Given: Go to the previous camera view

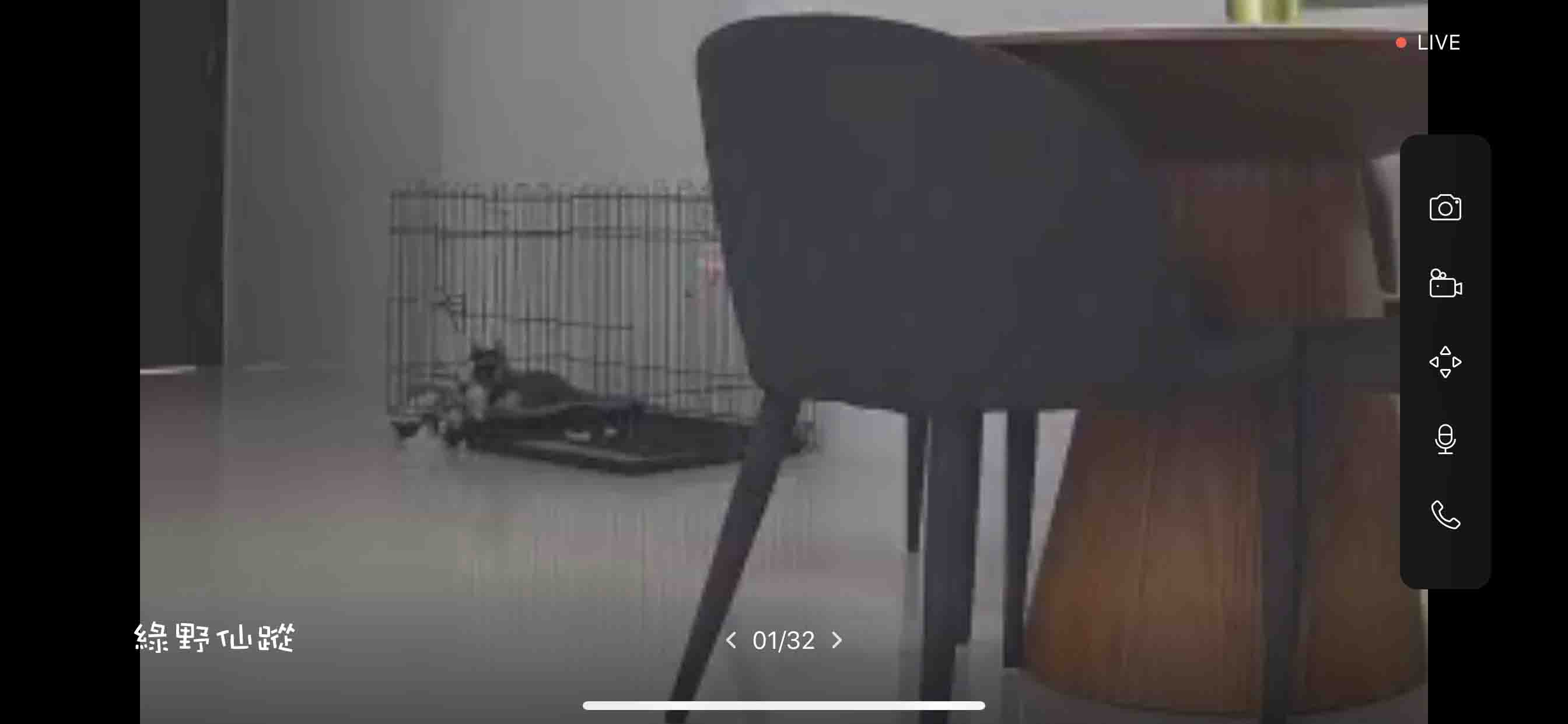Looking at the screenshot, I should pyautogui.click(x=731, y=640).
